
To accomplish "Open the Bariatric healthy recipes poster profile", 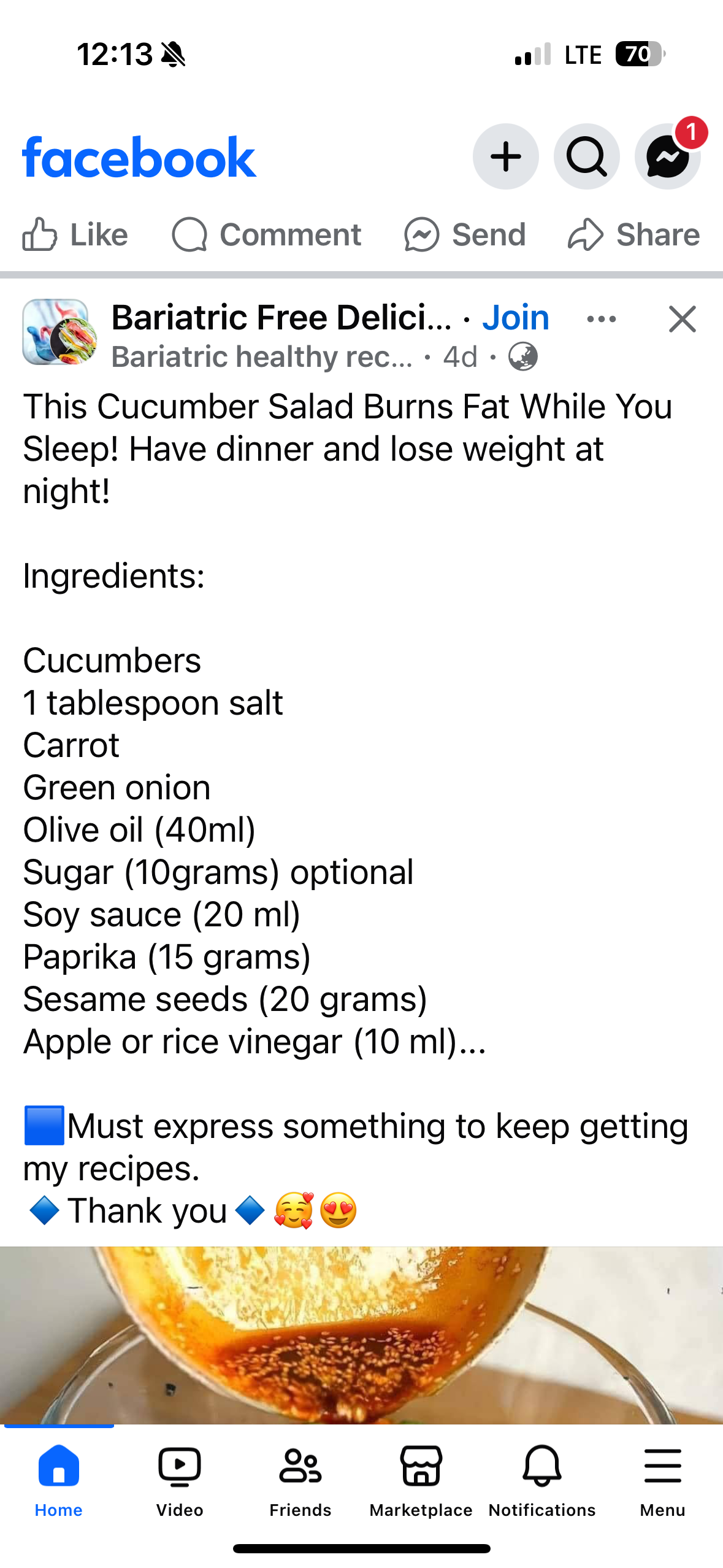I will pos(262,357).
